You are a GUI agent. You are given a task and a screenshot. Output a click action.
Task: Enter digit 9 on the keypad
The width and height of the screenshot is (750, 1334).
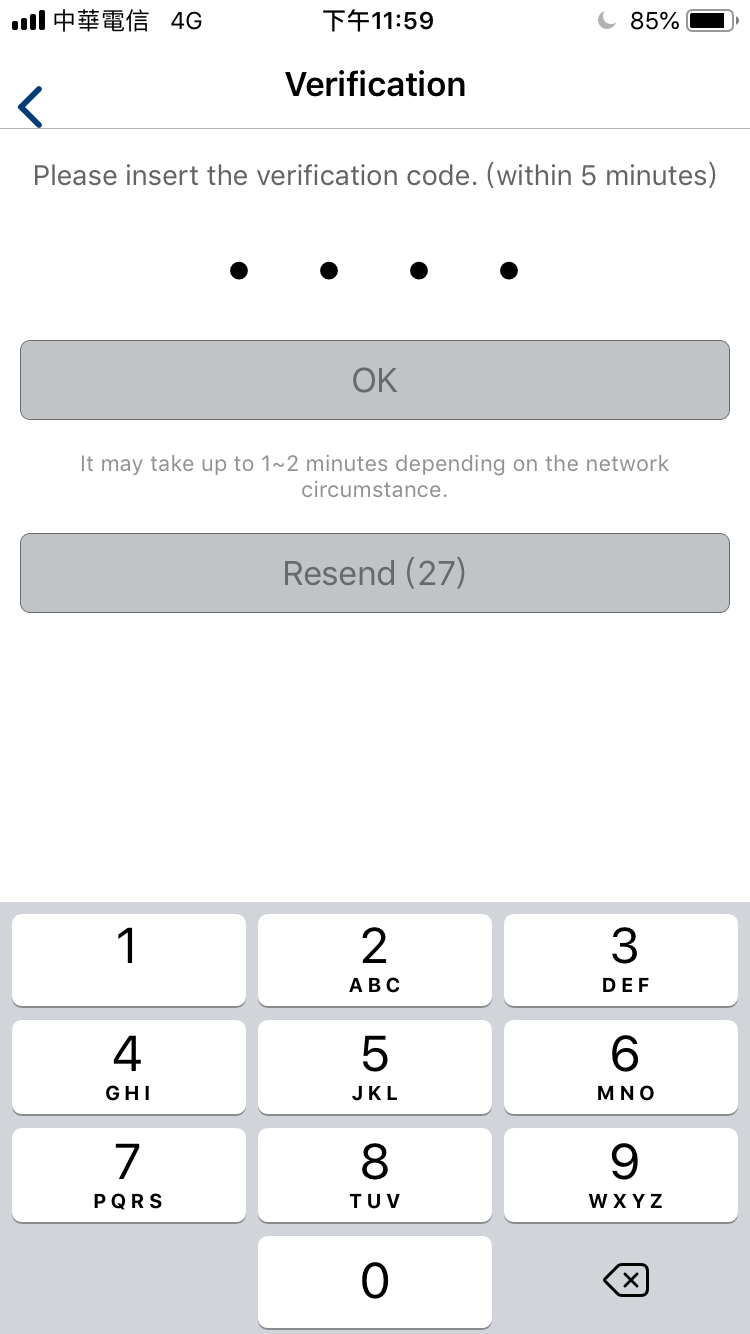(x=621, y=1175)
